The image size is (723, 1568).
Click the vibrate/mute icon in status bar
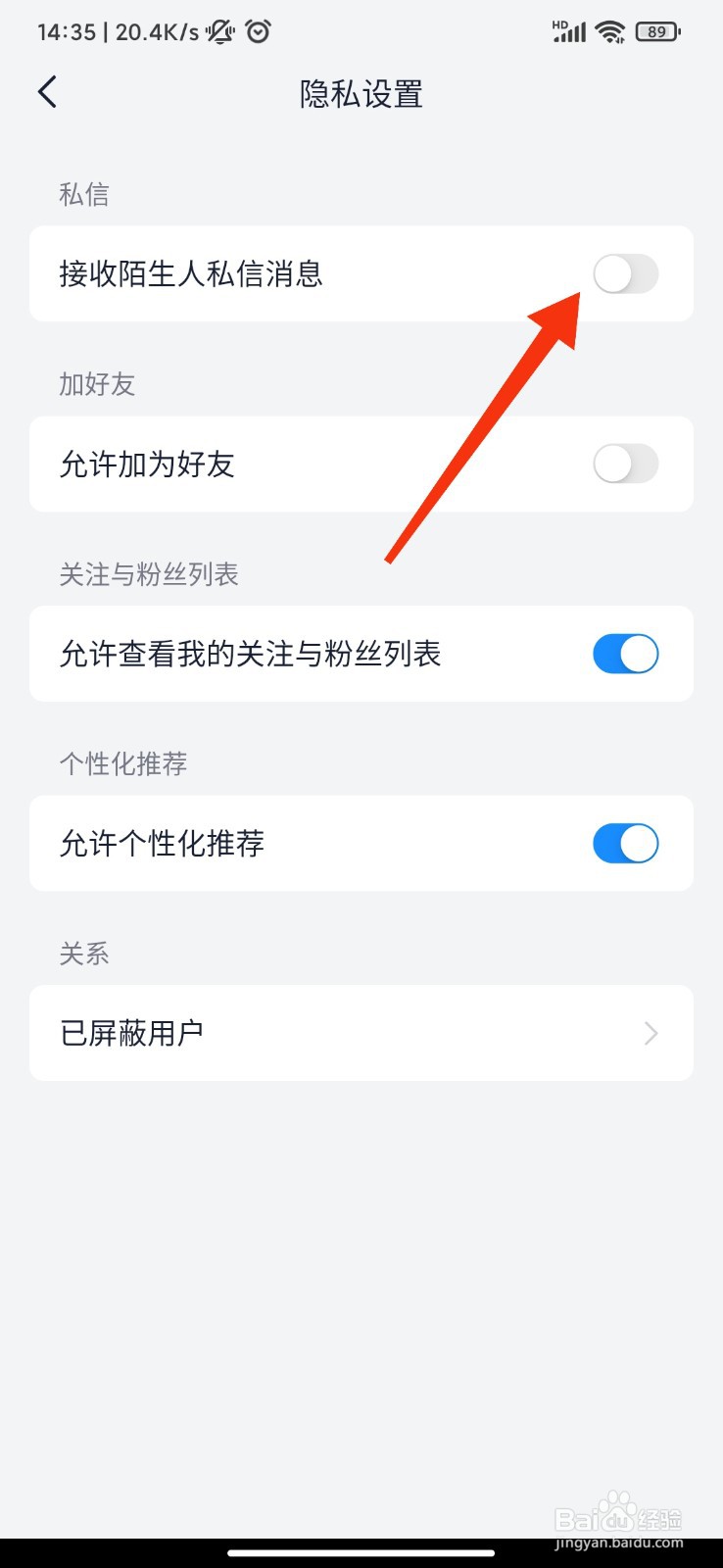click(x=217, y=30)
